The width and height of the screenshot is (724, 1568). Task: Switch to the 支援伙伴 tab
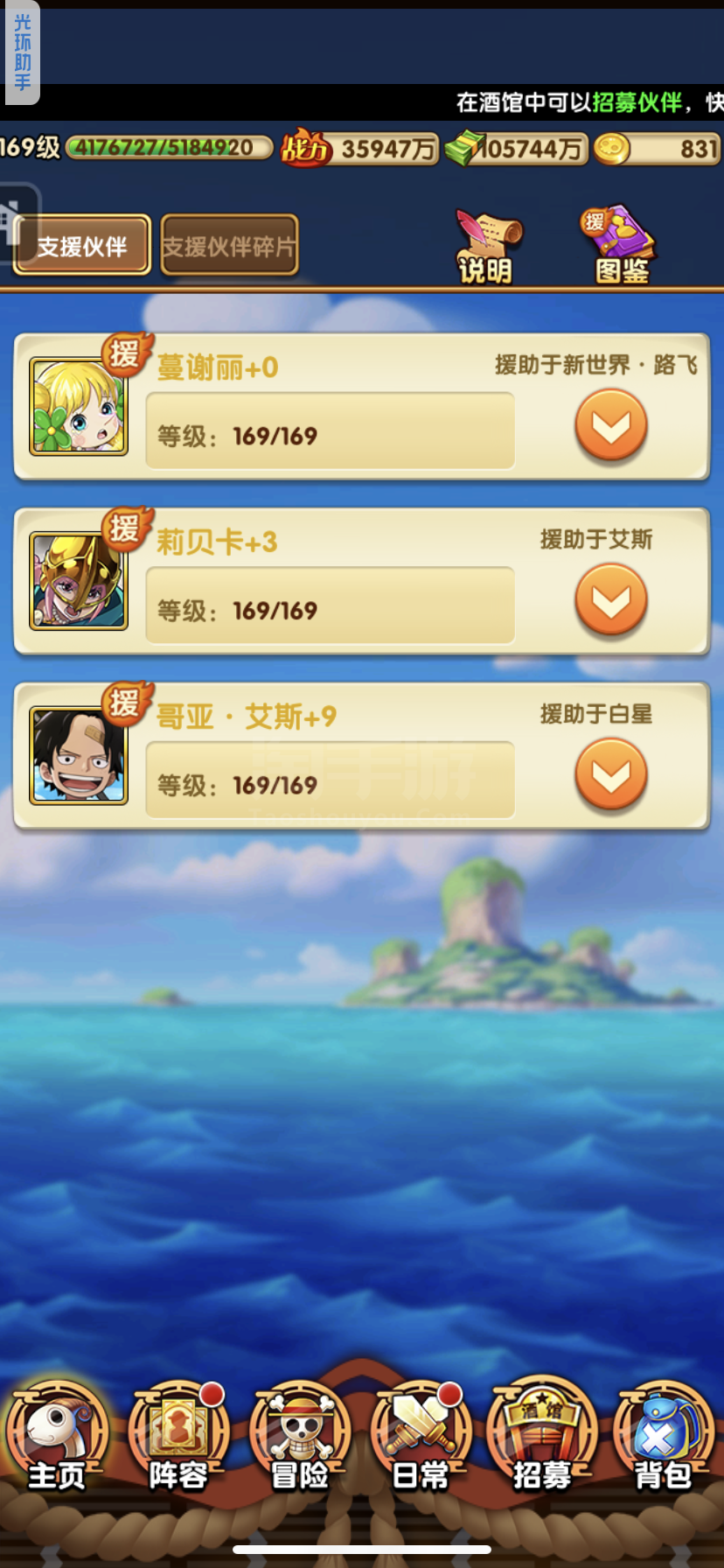tap(82, 245)
